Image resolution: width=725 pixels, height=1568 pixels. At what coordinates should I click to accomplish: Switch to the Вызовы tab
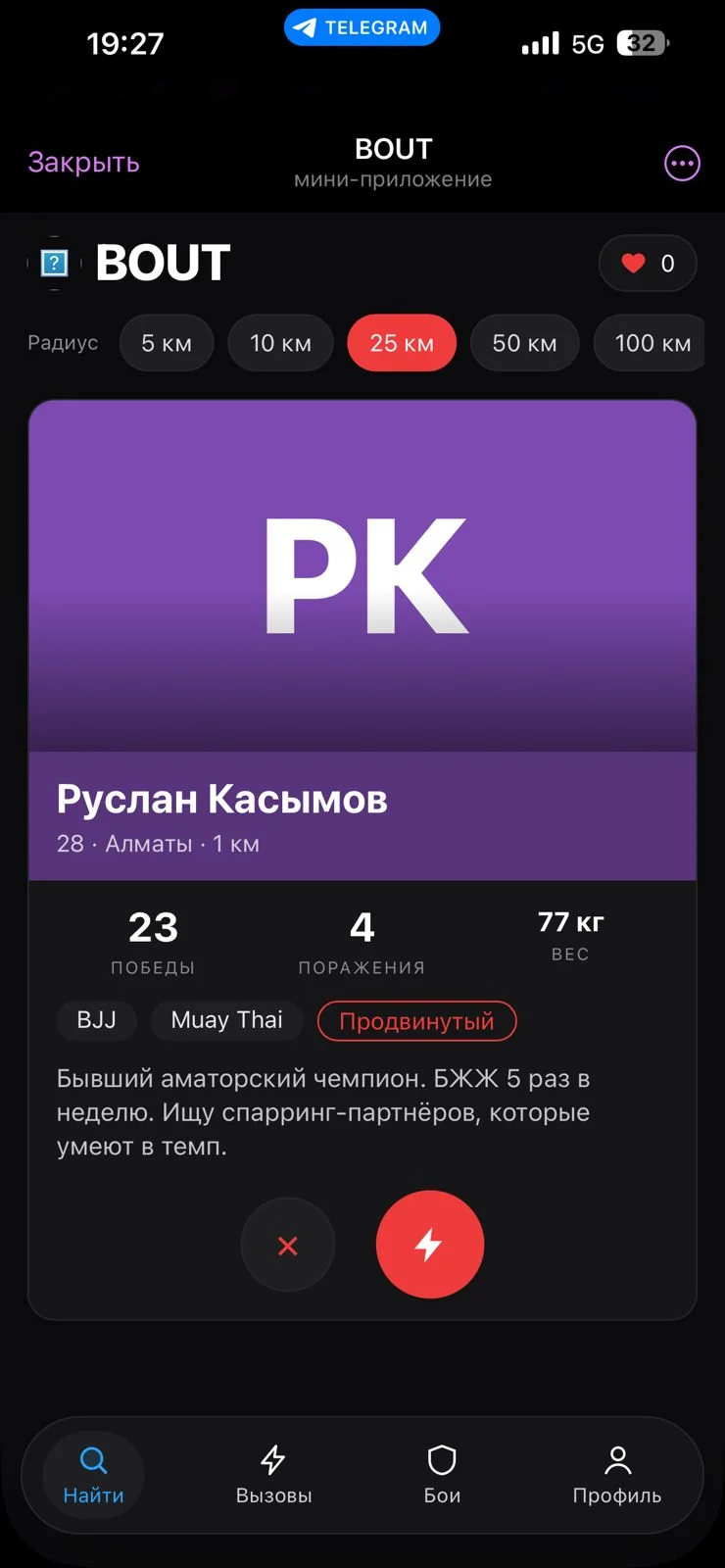click(x=273, y=1475)
